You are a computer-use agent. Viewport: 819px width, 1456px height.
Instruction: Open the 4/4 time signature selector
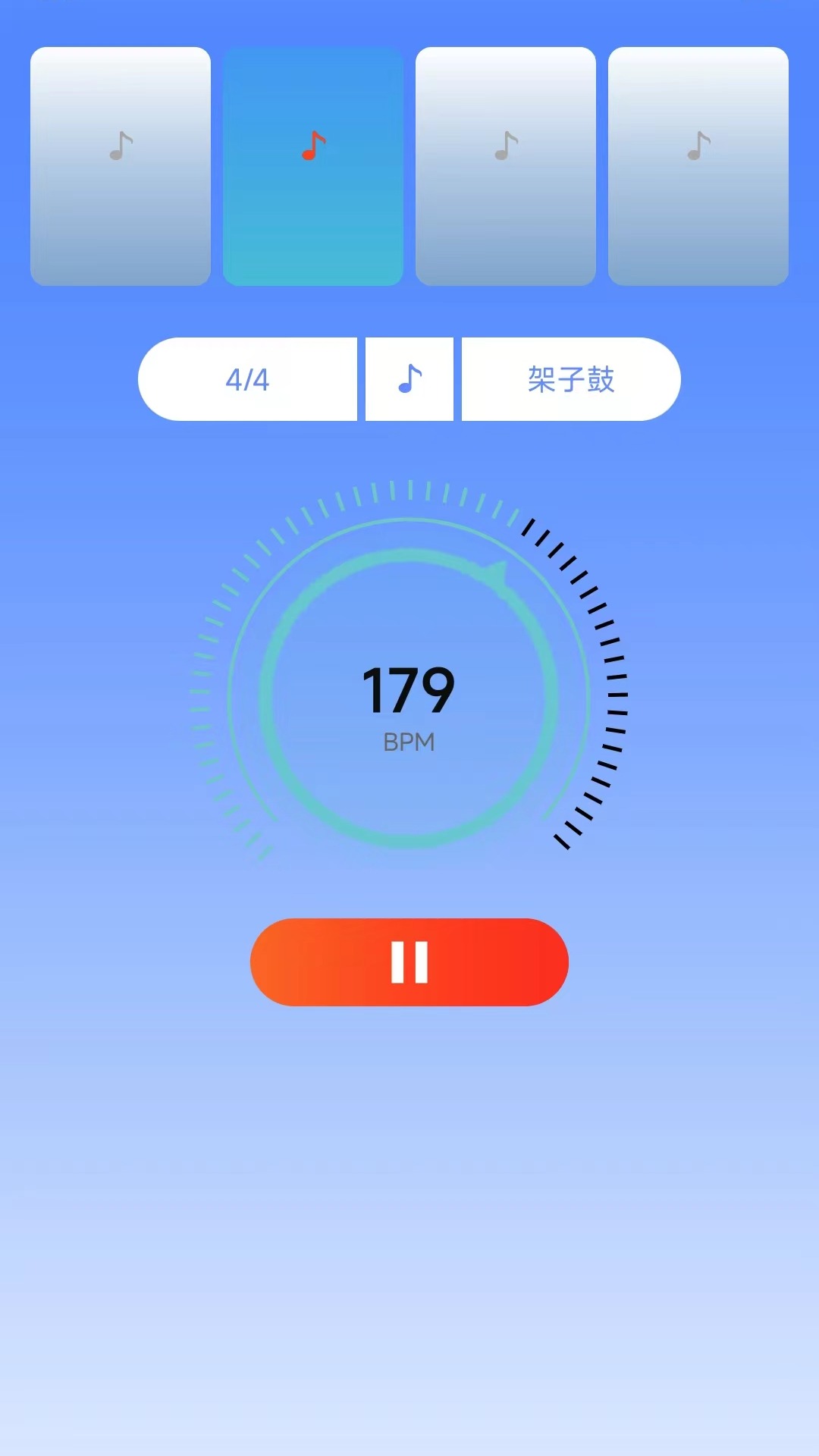click(248, 378)
